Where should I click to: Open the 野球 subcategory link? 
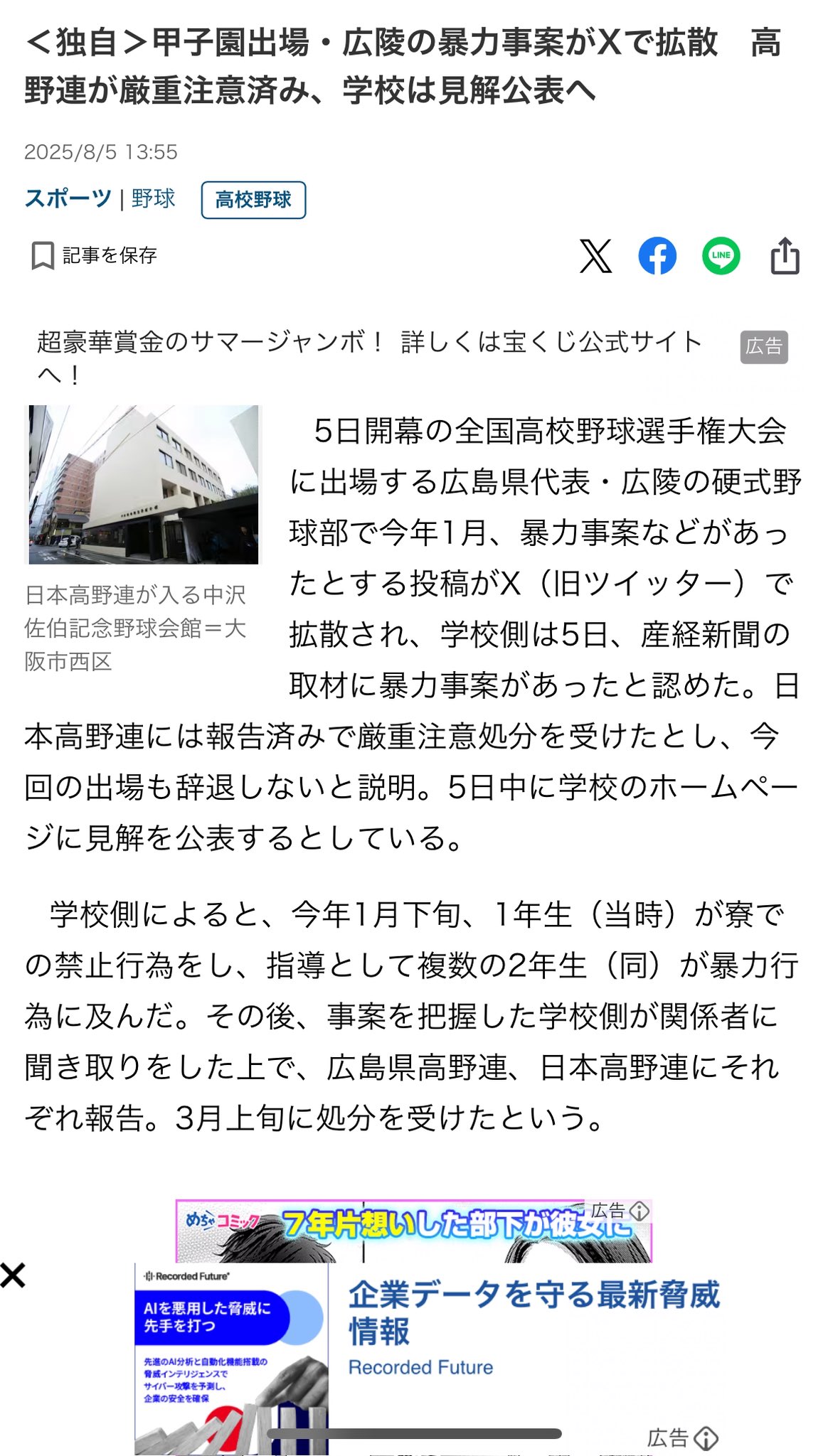tap(153, 198)
